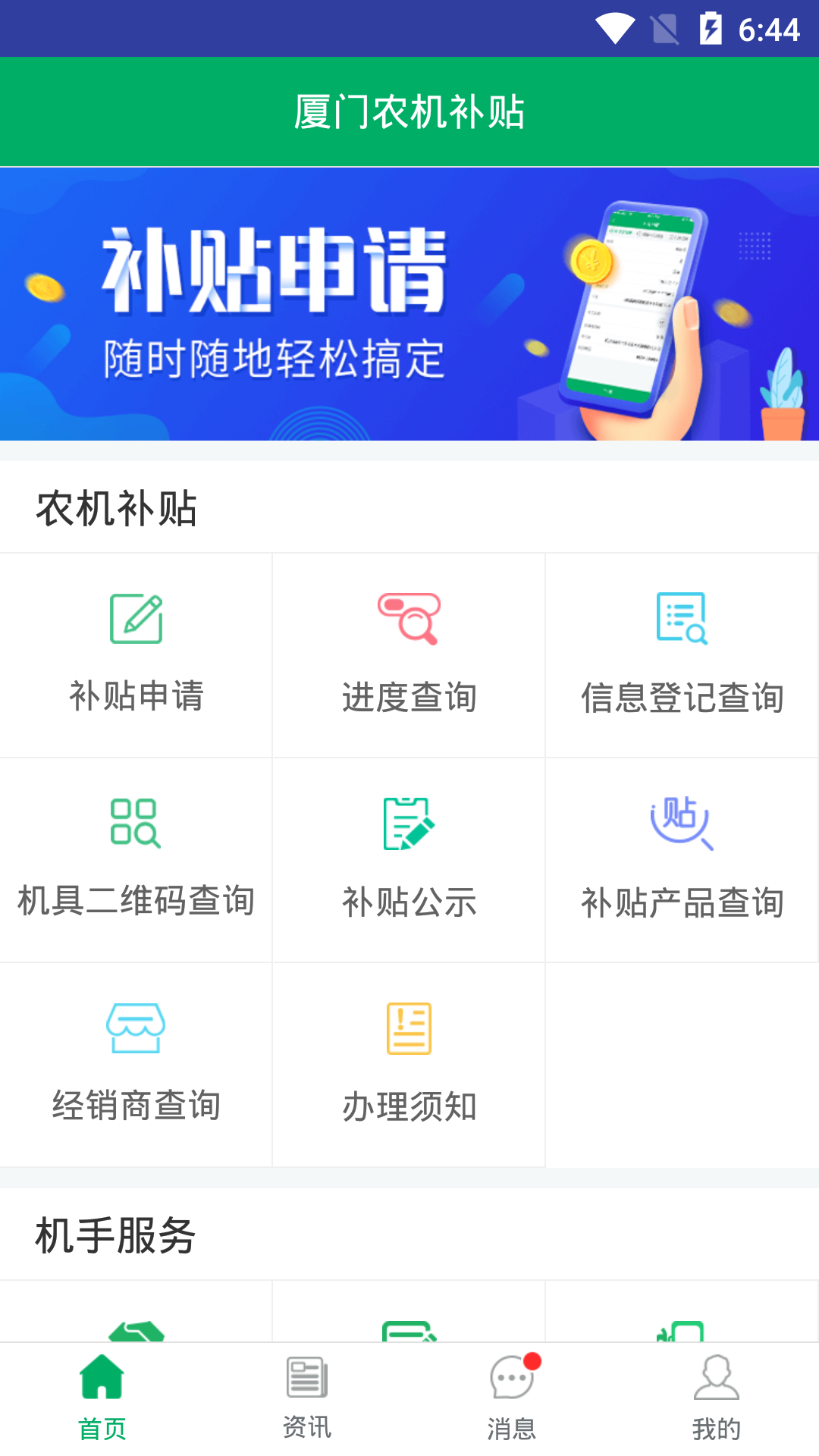Switch to the 资讯 news tab
The width and height of the screenshot is (819, 1456).
307,1399
